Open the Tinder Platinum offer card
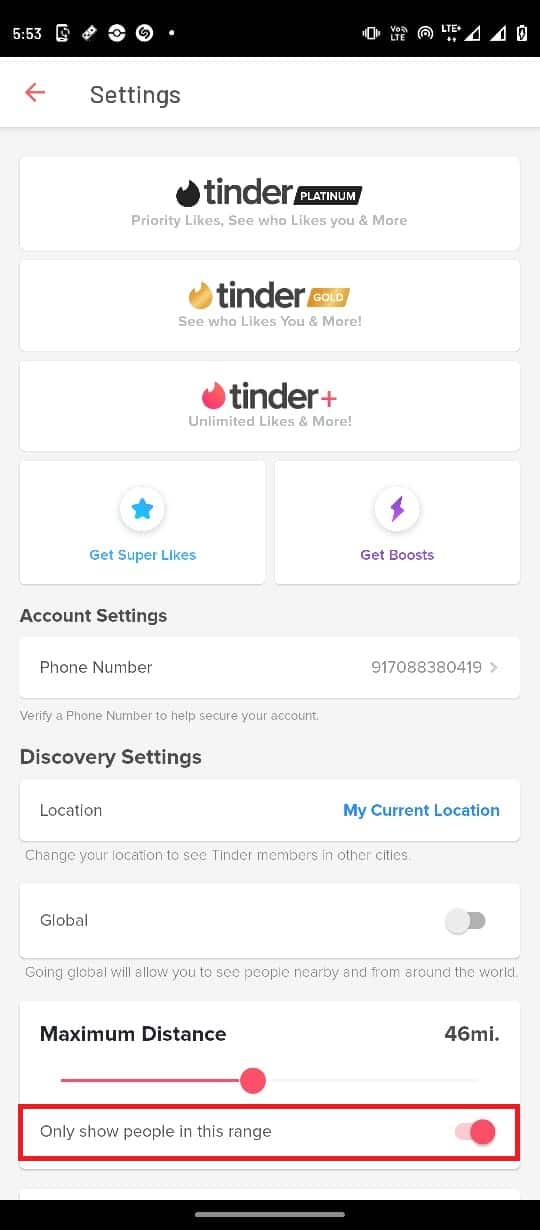This screenshot has height=1230, width=540. 270,203
